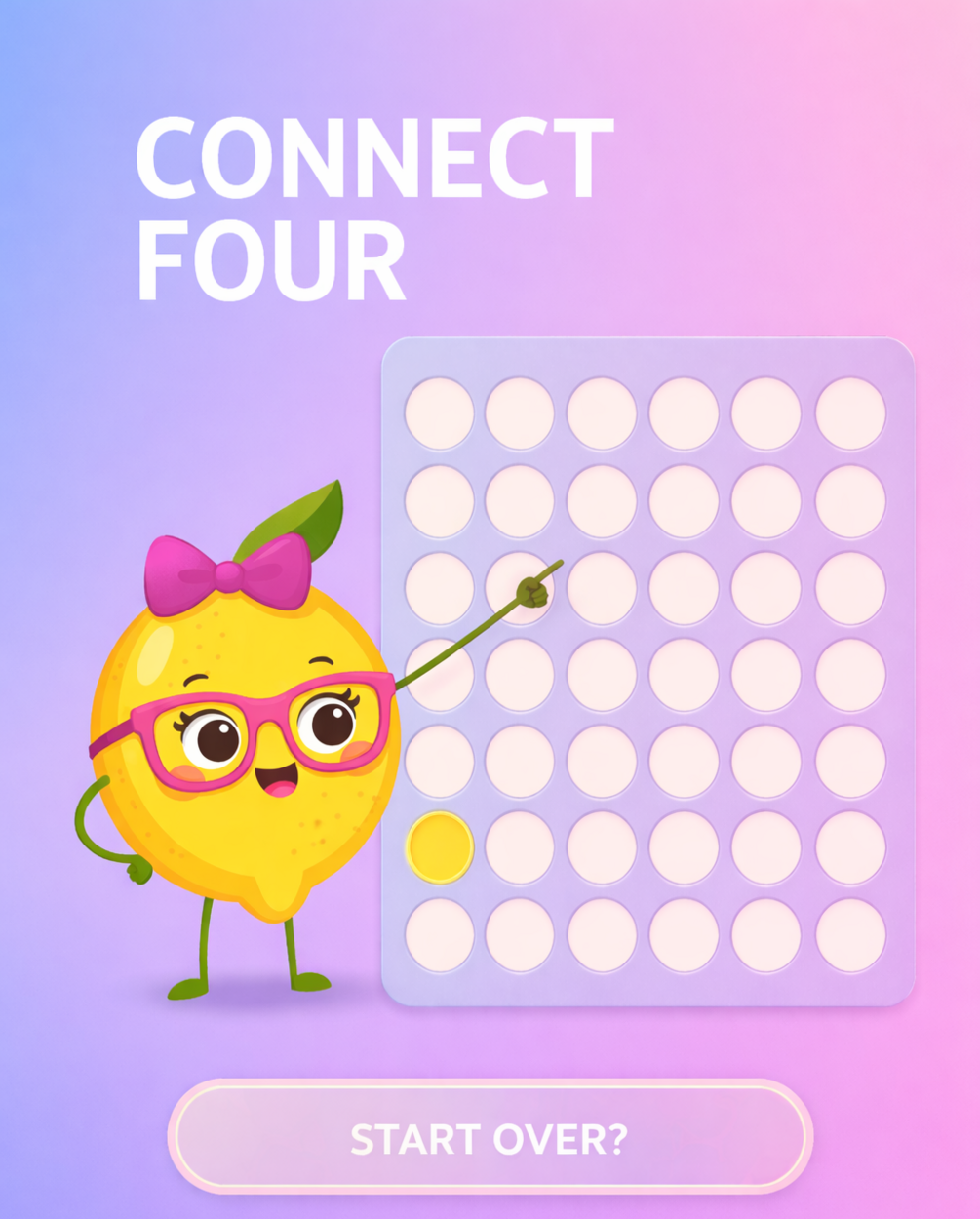Select the empty slot directly below the yellow disc
The image size is (980, 1219).
pos(439,934)
